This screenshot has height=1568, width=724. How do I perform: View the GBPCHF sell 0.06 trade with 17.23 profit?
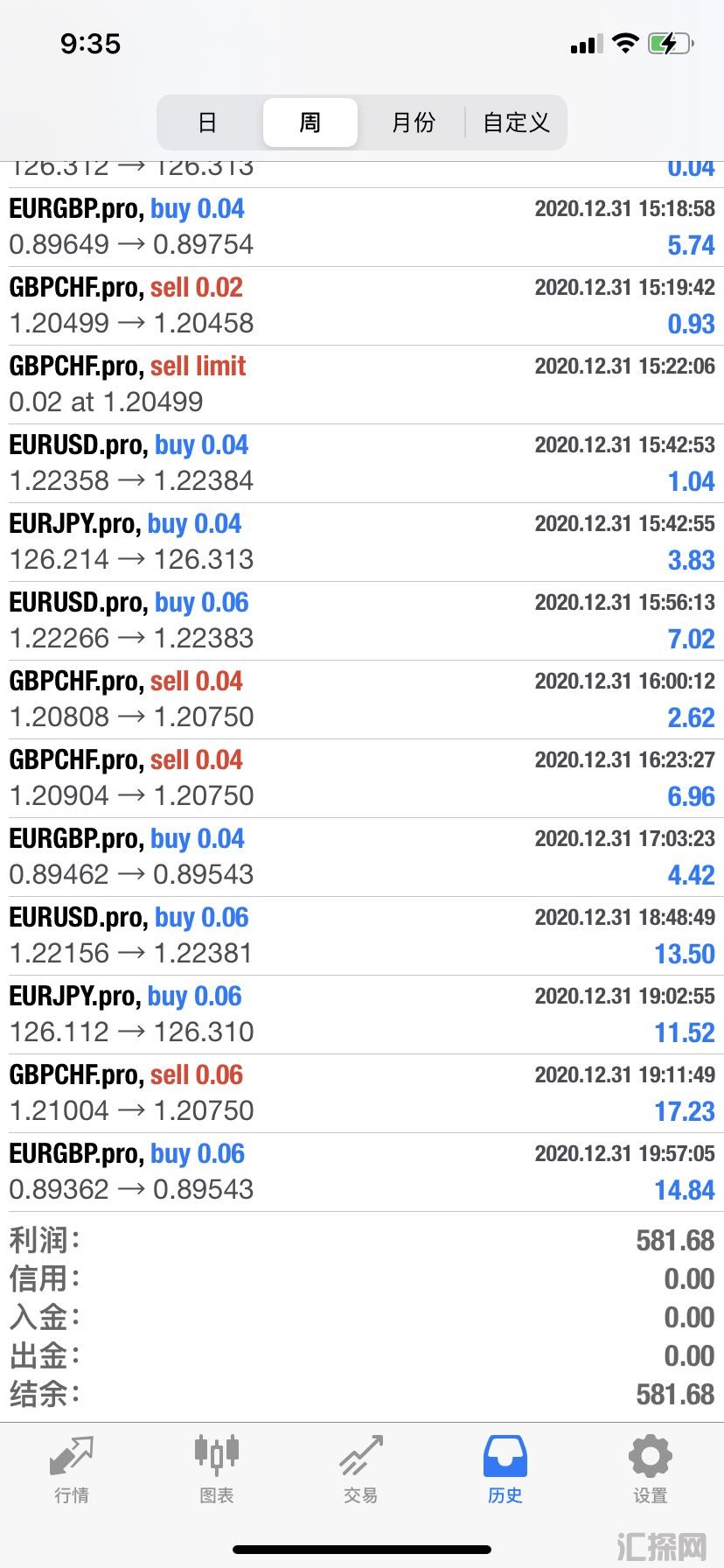[362, 1094]
